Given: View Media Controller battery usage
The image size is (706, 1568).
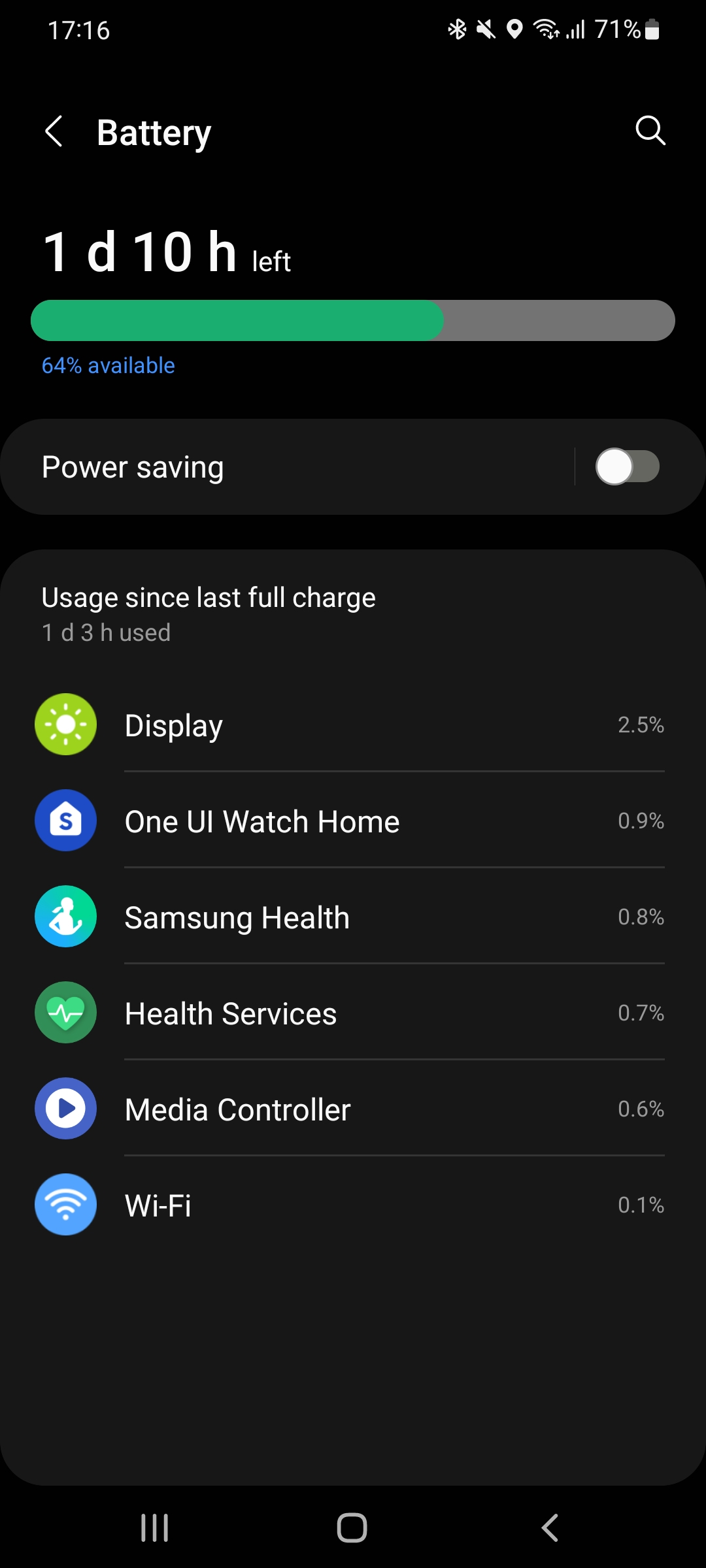Looking at the screenshot, I should point(353,1109).
